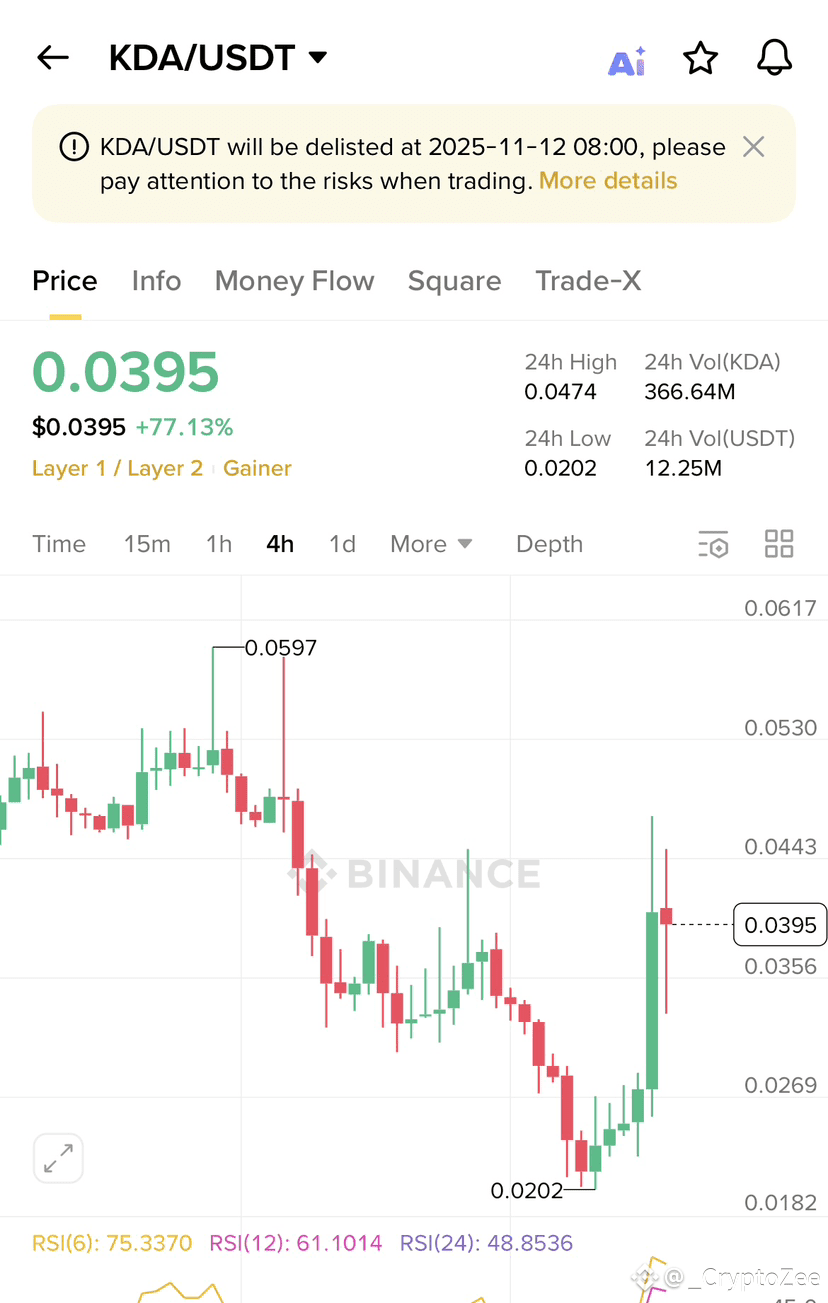Open the Binance AI assistant
The image size is (828, 1303).
point(626,57)
